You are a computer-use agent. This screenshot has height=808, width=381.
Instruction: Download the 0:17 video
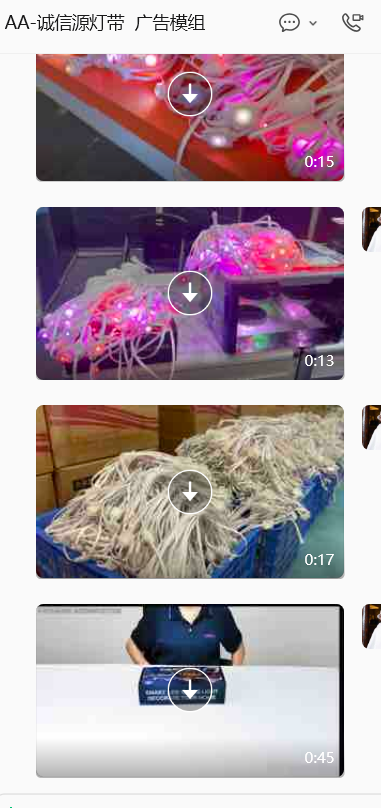[190, 492]
